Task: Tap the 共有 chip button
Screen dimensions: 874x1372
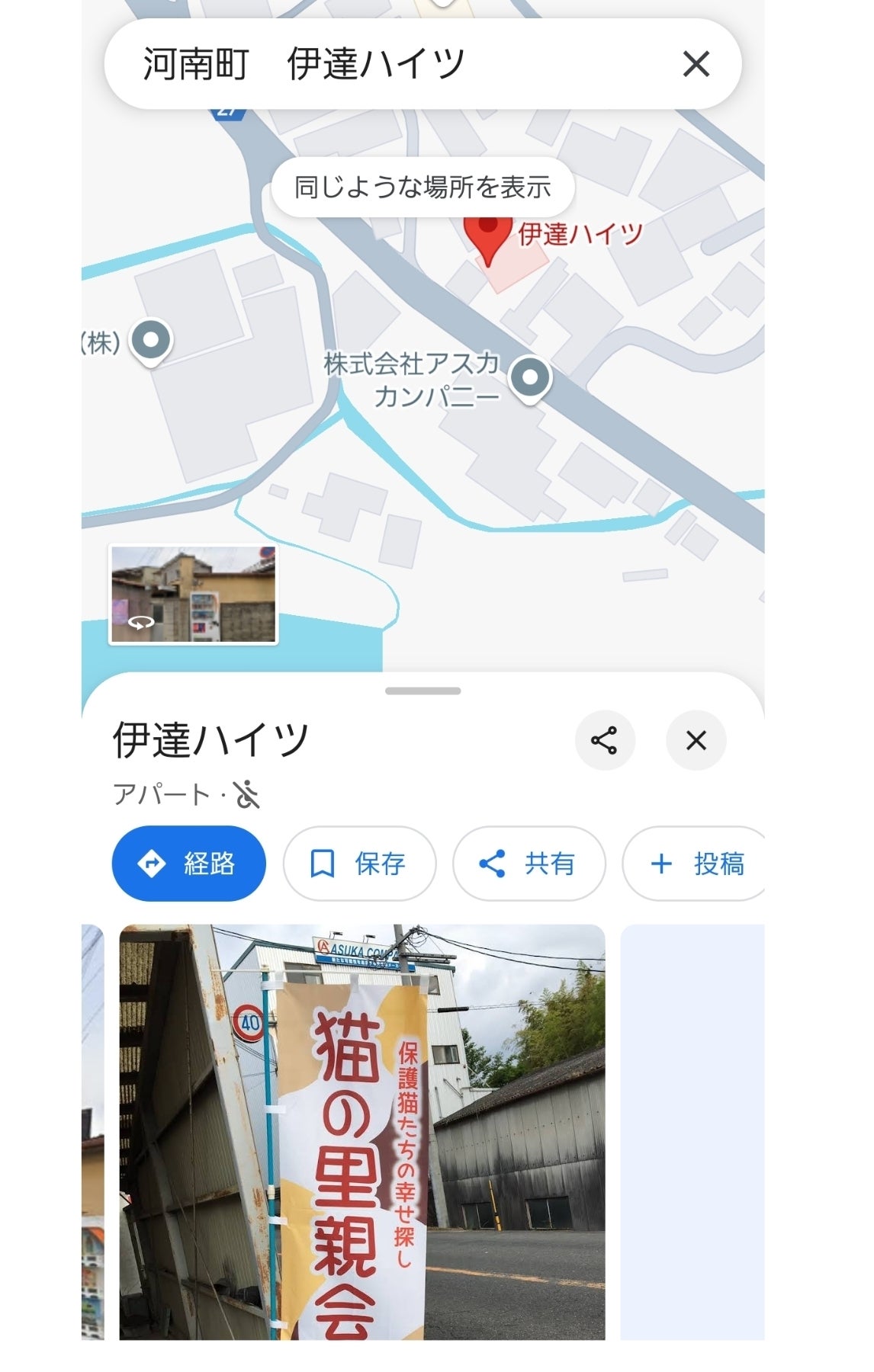Action: pos(529,864)
